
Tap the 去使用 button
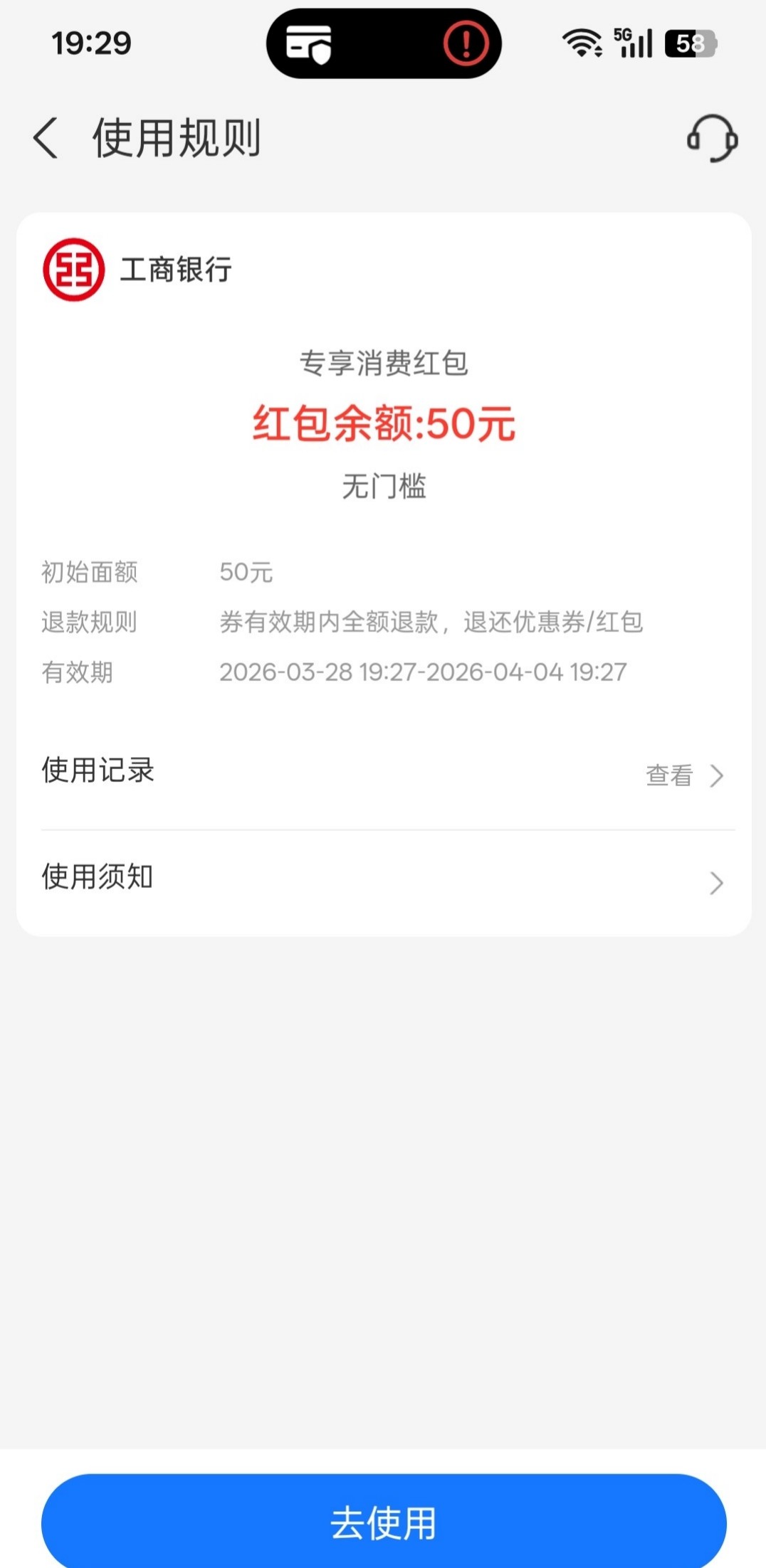pyautogui.click(x=384, y=1522)
